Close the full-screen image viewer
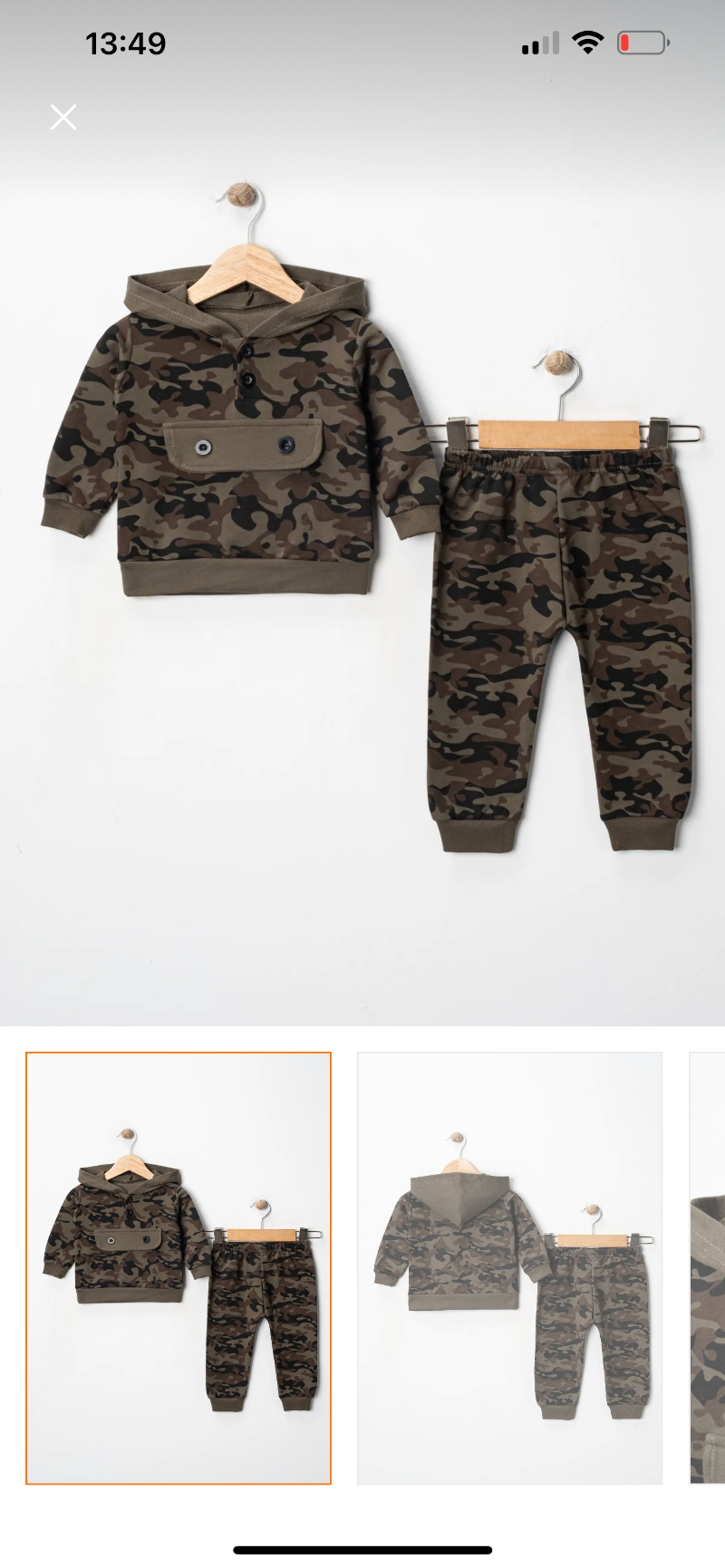Screen dimensions: 725x1568 (63, 117)
